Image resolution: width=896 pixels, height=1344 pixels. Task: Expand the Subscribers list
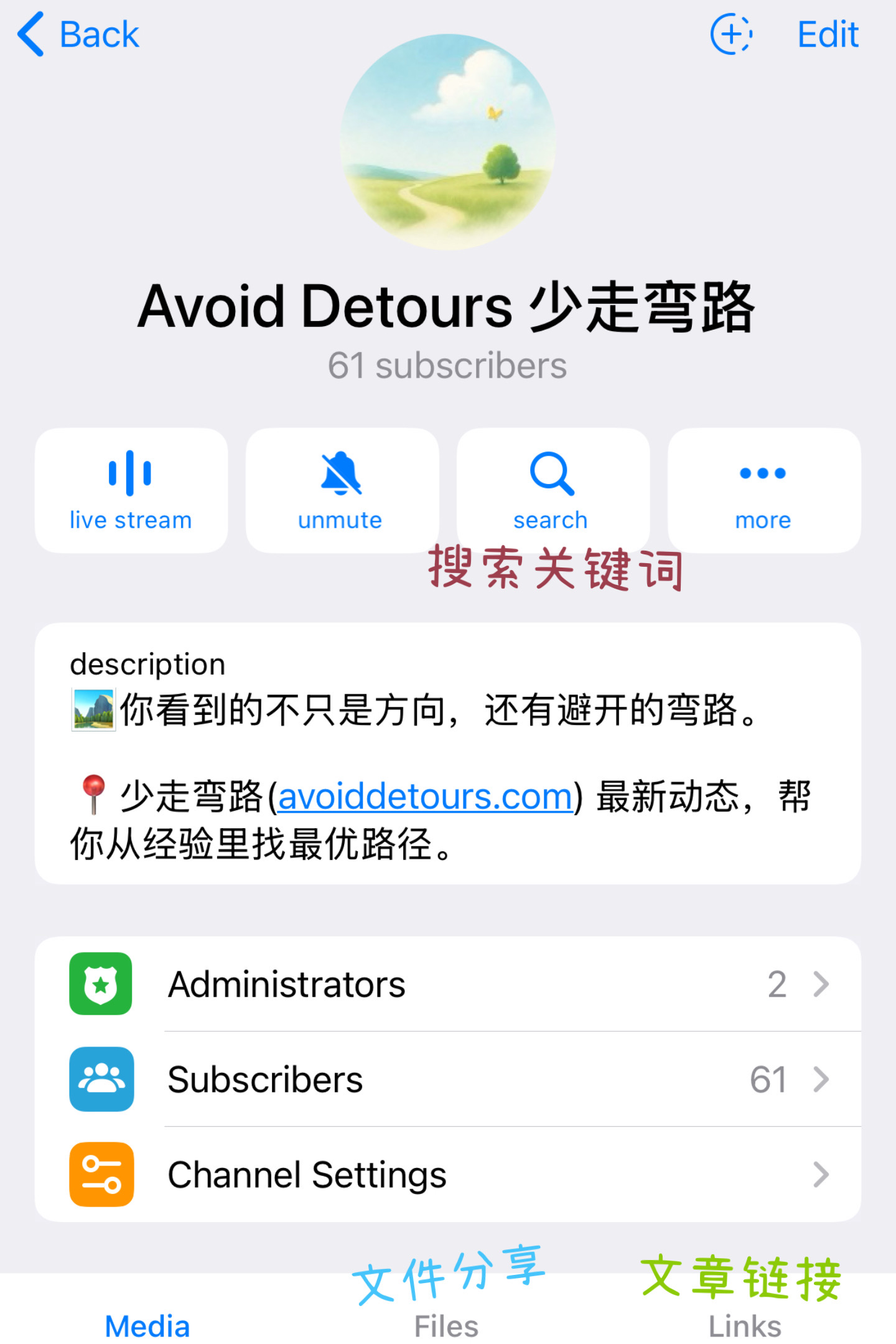tap(823, 1080)
